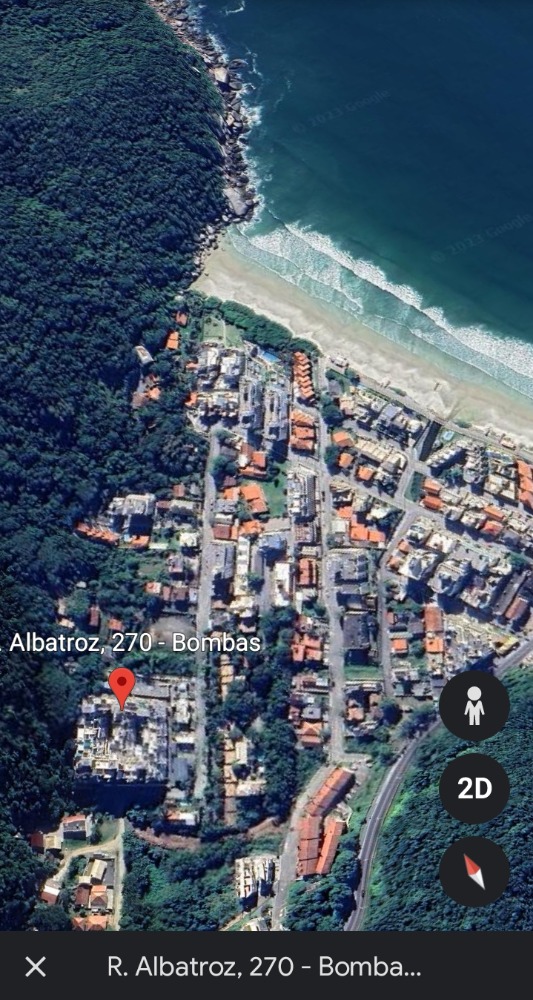The width and height of the screenshot is (533, 1000).
Task: Open Street View with the pegman button
Action: coord(474,705)
